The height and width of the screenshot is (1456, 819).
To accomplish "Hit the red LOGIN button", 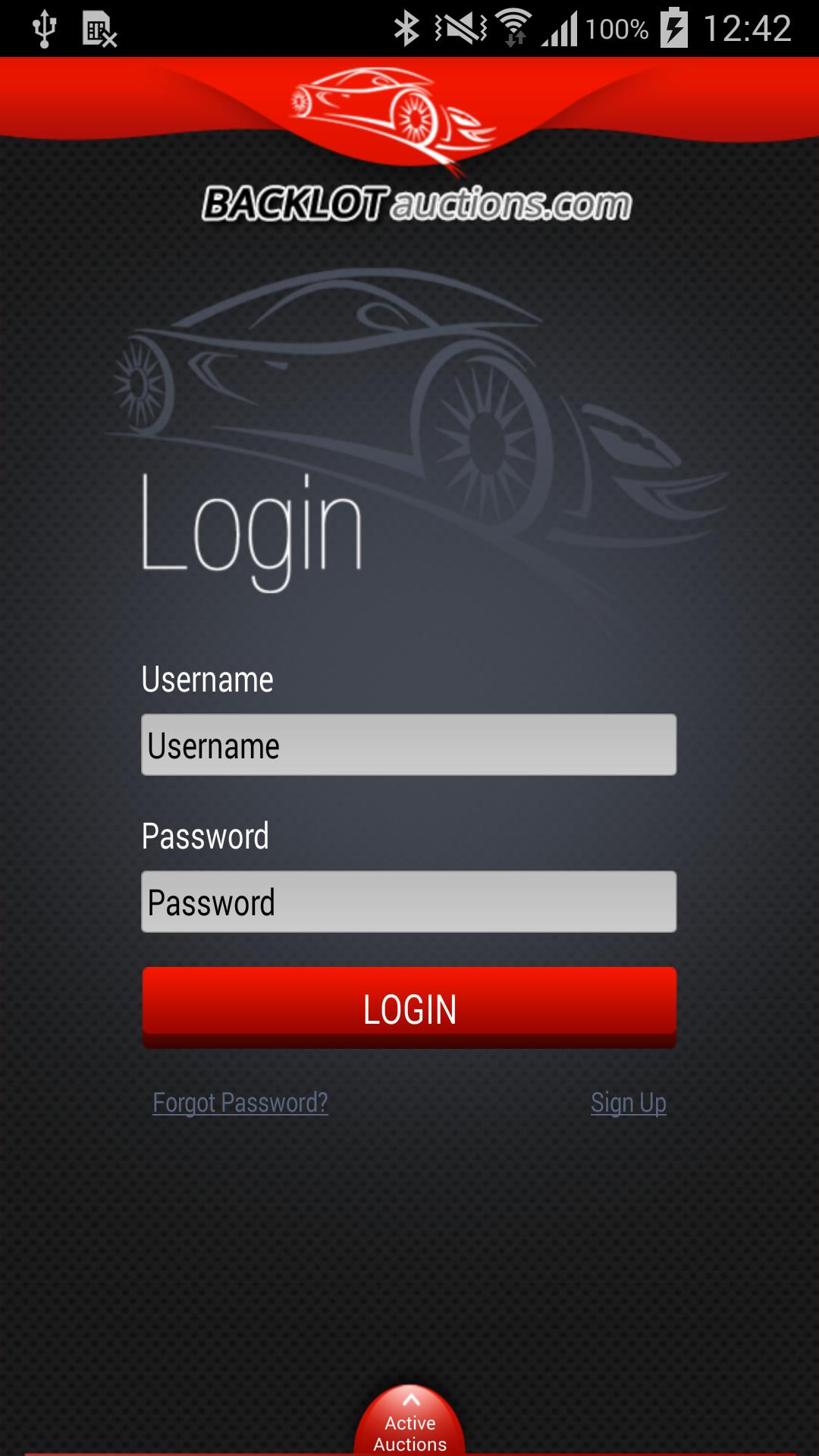I will [409, 1008].
